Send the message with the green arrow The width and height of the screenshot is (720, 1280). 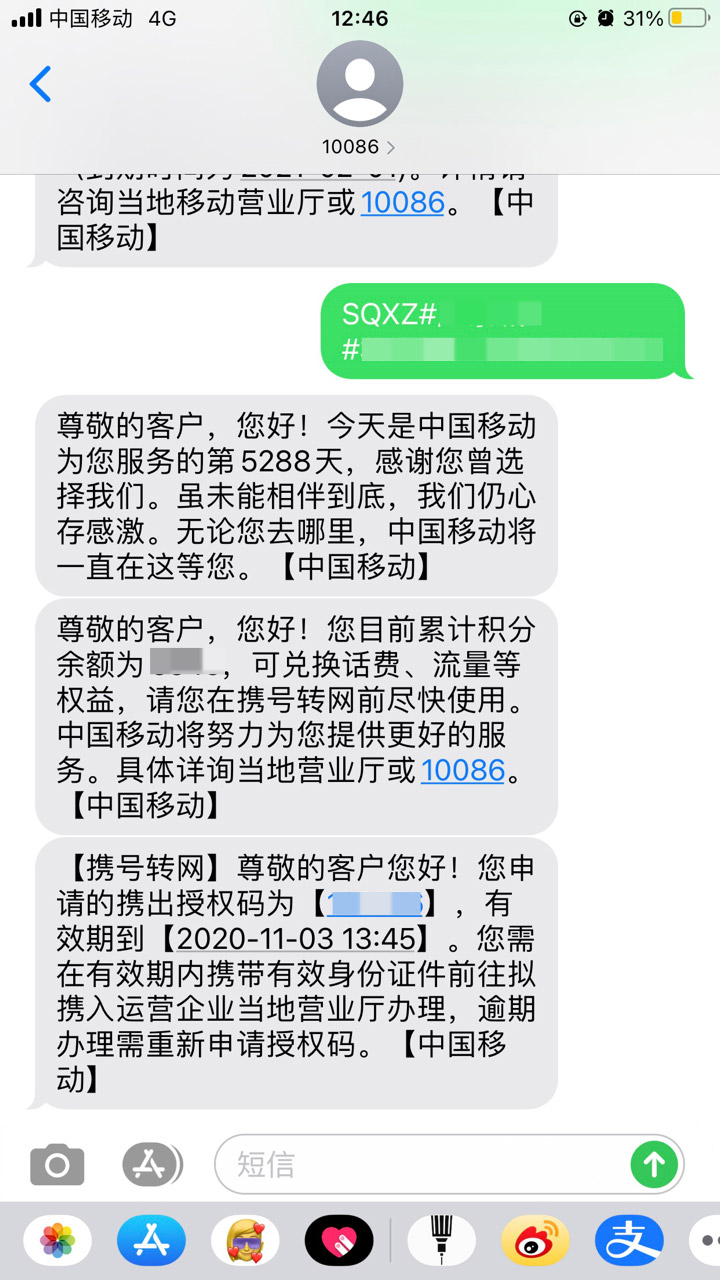click(x=655, y=1164)
